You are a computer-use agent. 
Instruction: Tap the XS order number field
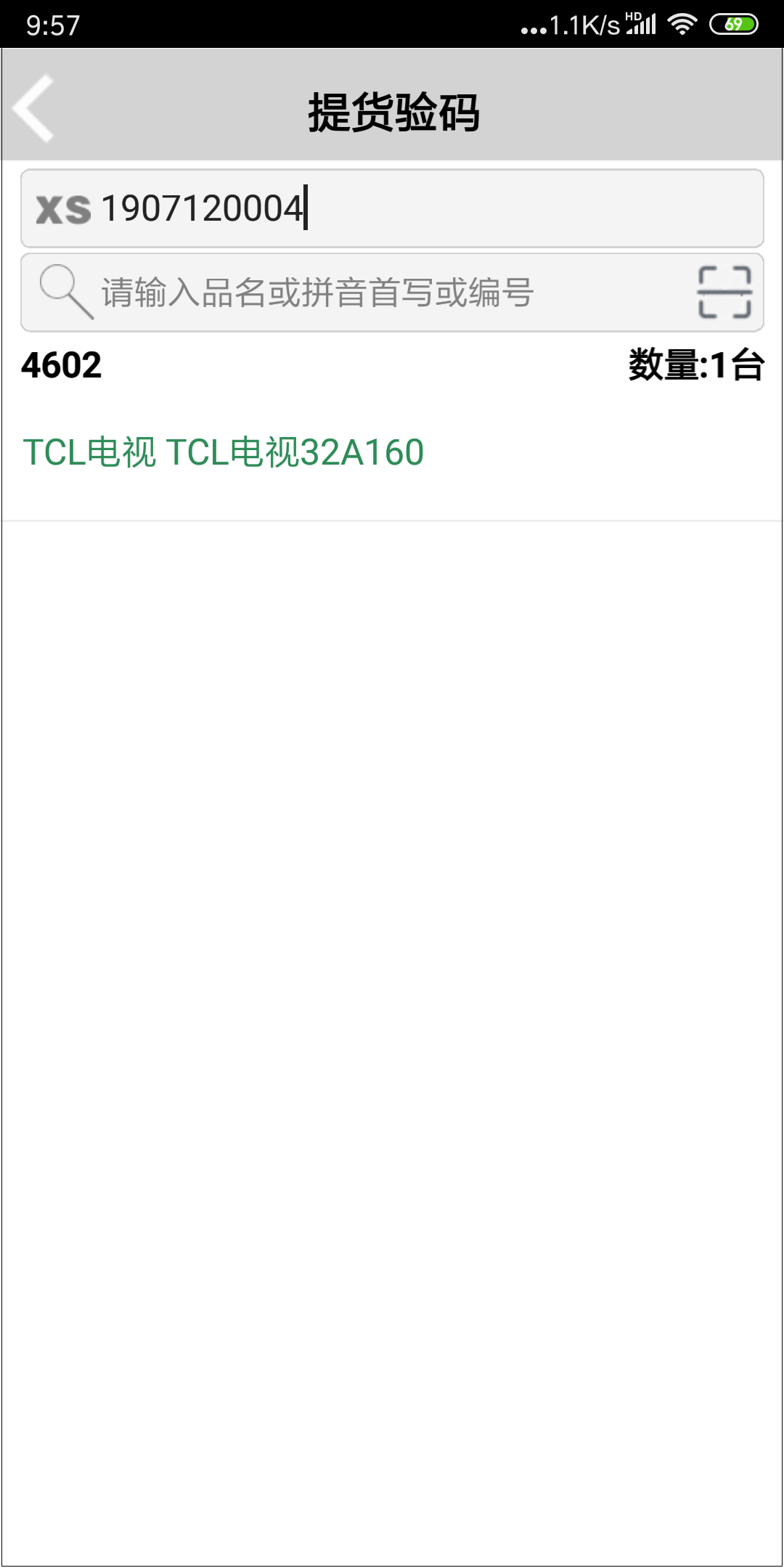point(392,208)
